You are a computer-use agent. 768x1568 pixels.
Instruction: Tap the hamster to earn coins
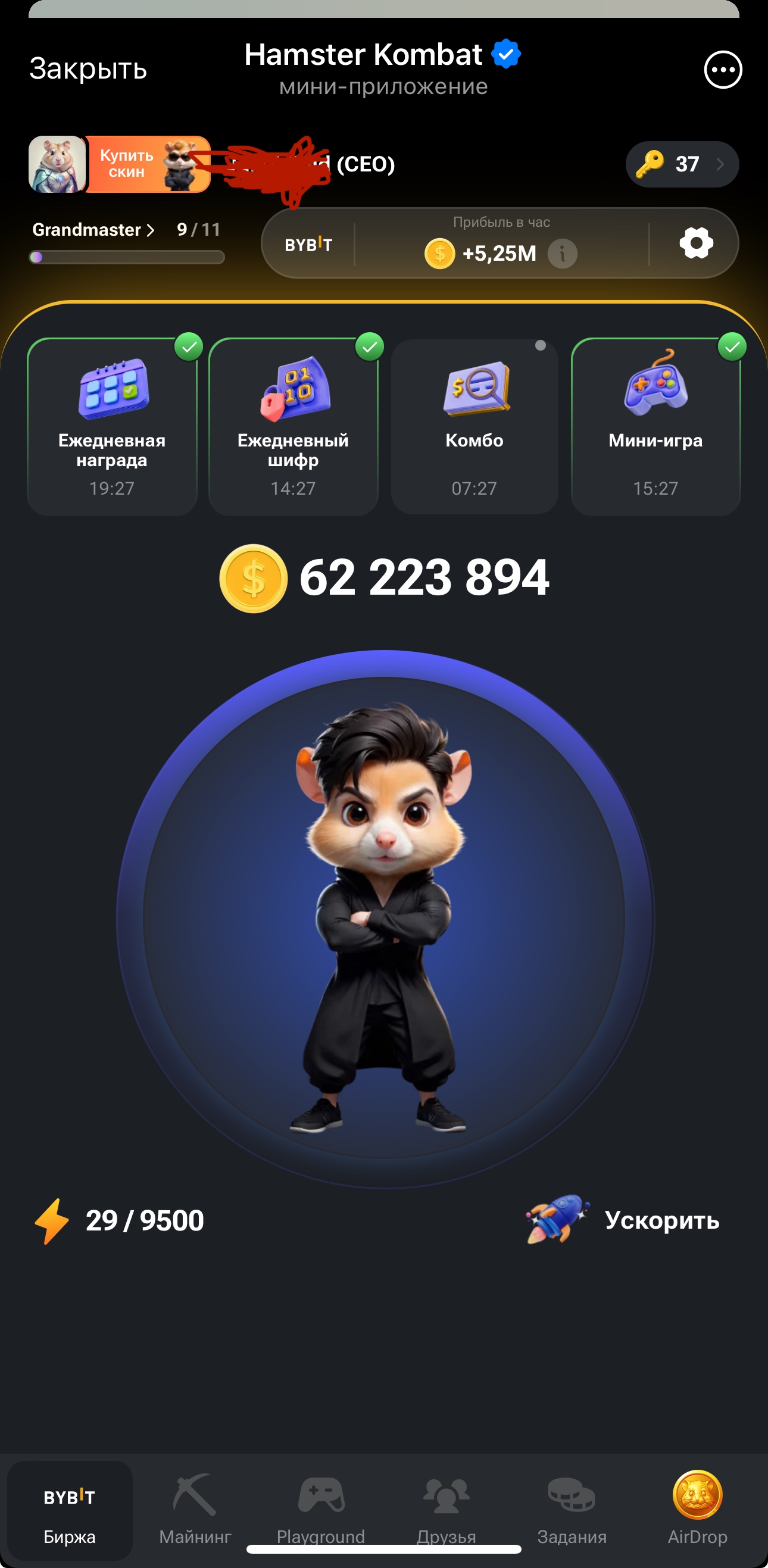click(x=384, y=918)
